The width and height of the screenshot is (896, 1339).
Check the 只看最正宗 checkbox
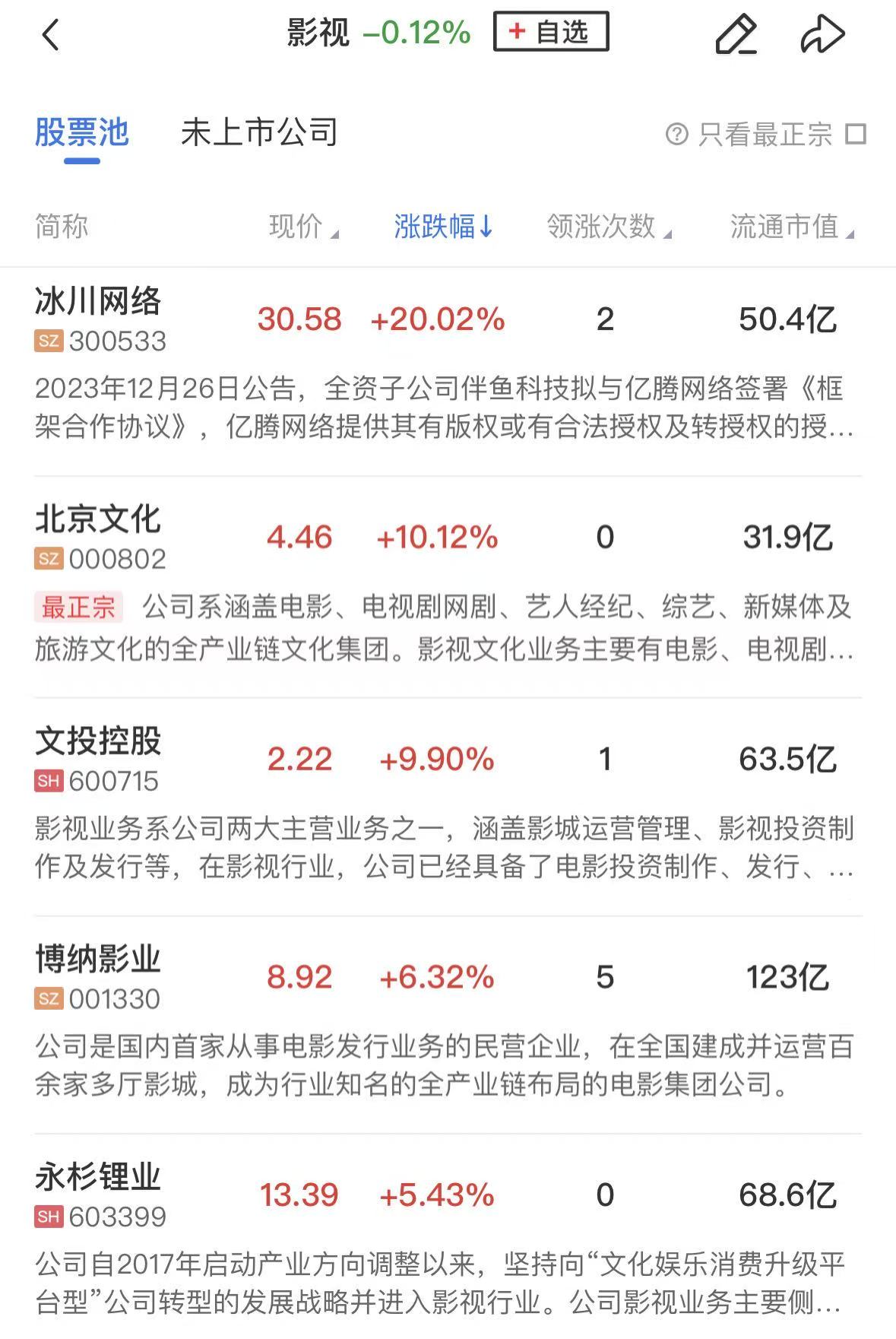[856, 135]
